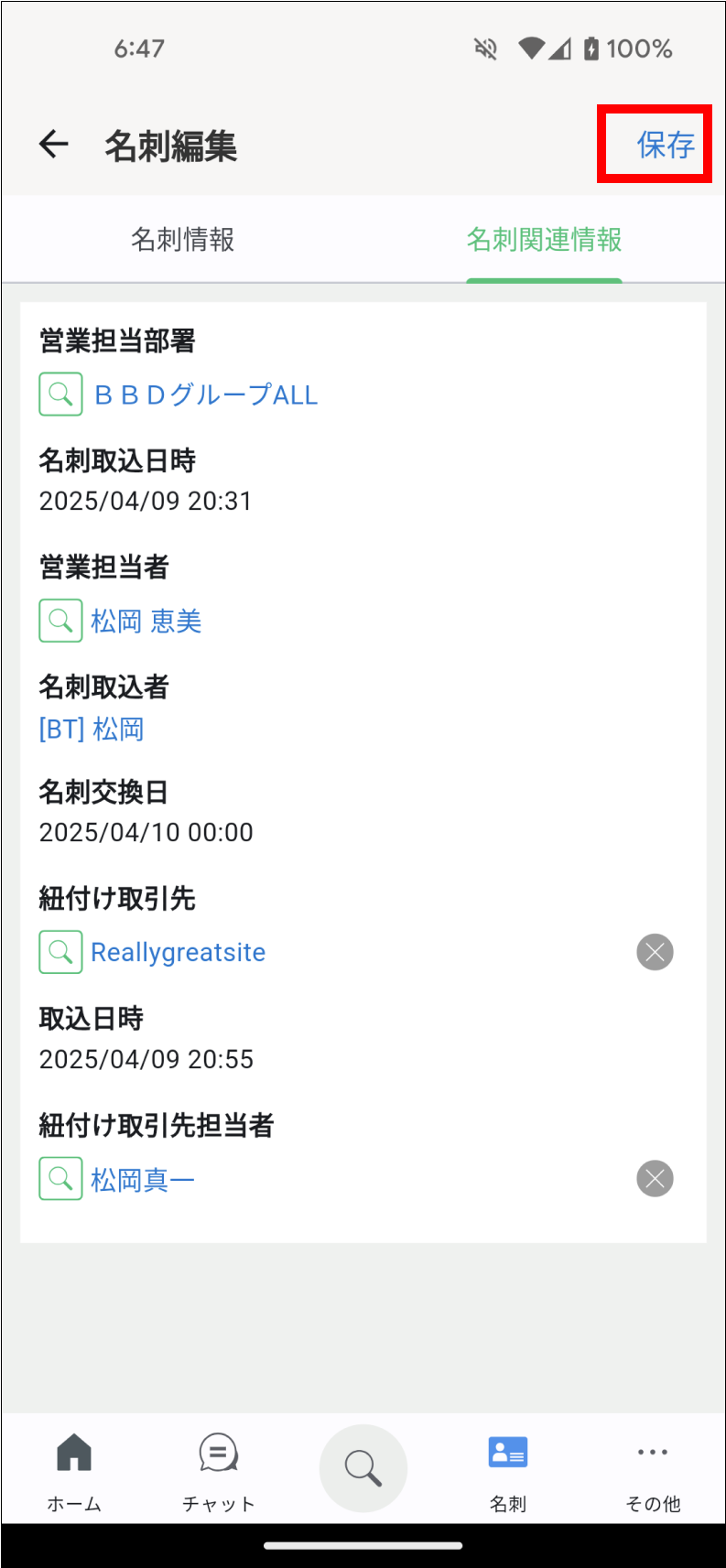Open the Reallygreatsite link
Viewport: 726px width, 1568px height.
click(x=178, y=952)
